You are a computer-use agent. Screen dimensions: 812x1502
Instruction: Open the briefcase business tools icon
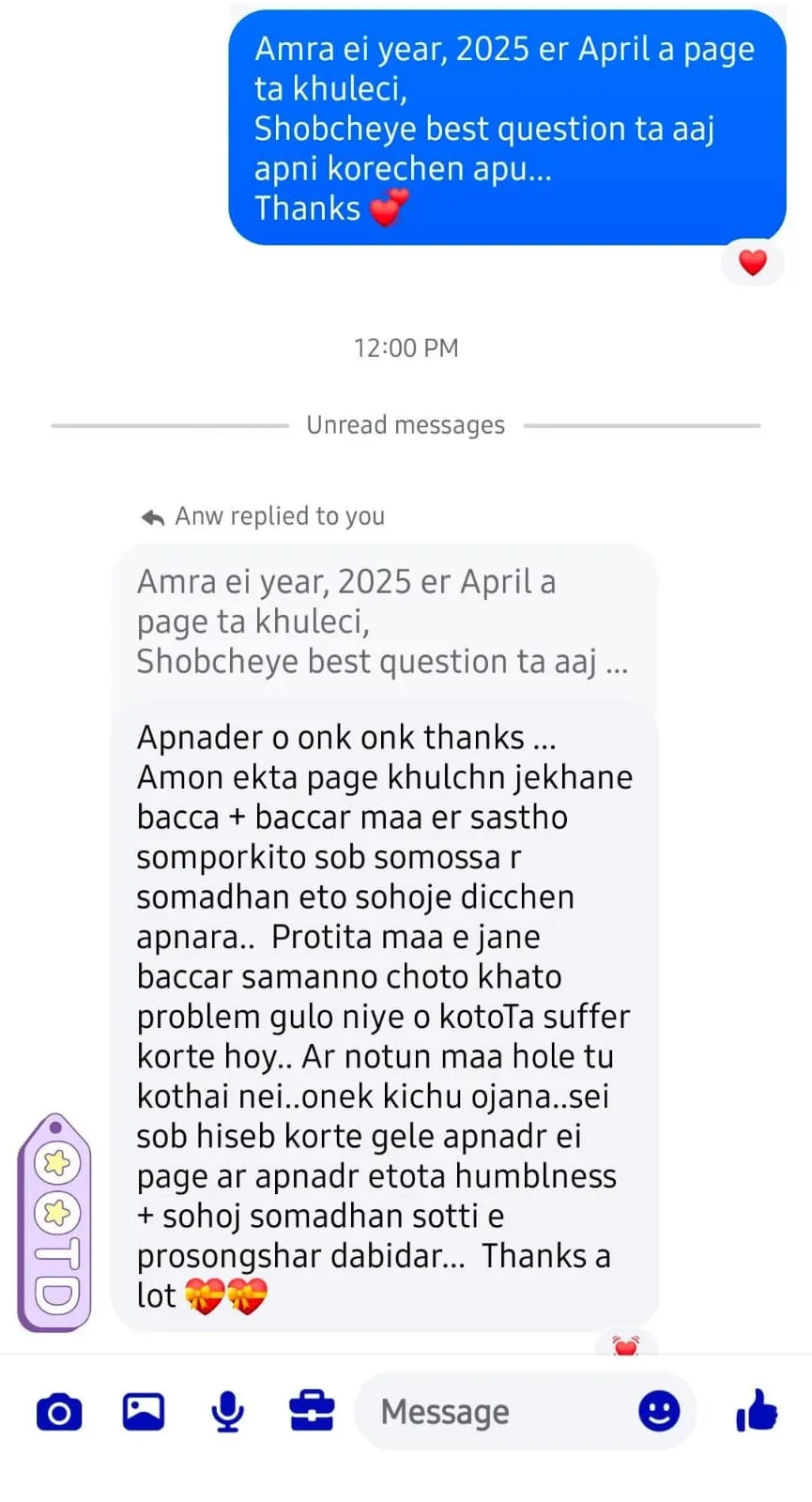pyautogui.click(x=311, y=1411)
